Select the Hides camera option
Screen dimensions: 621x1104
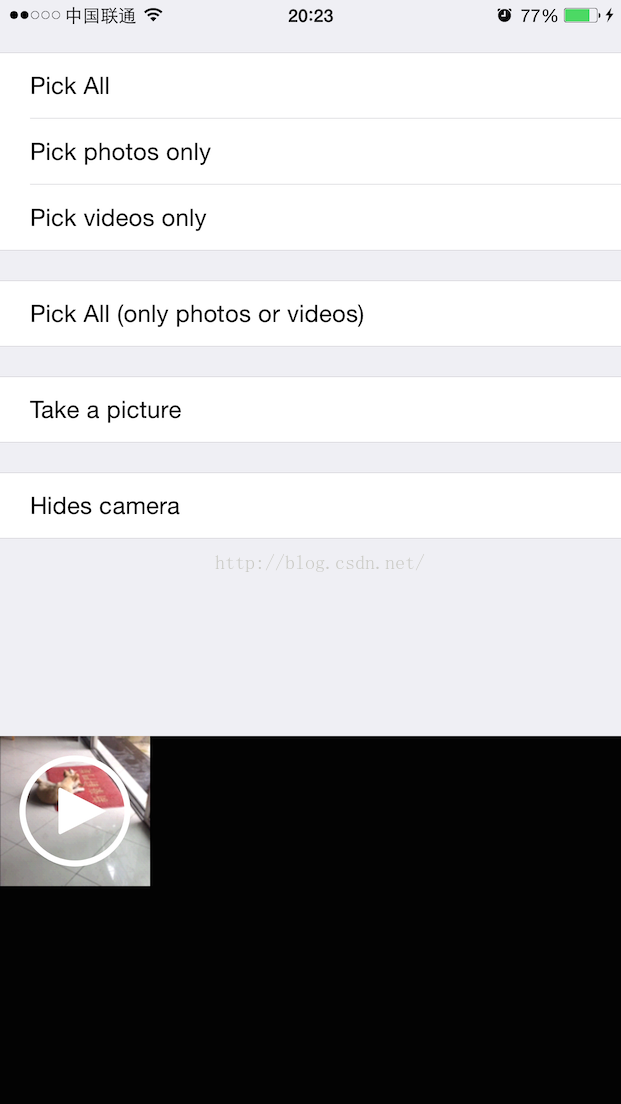click(x=310, y=506)
